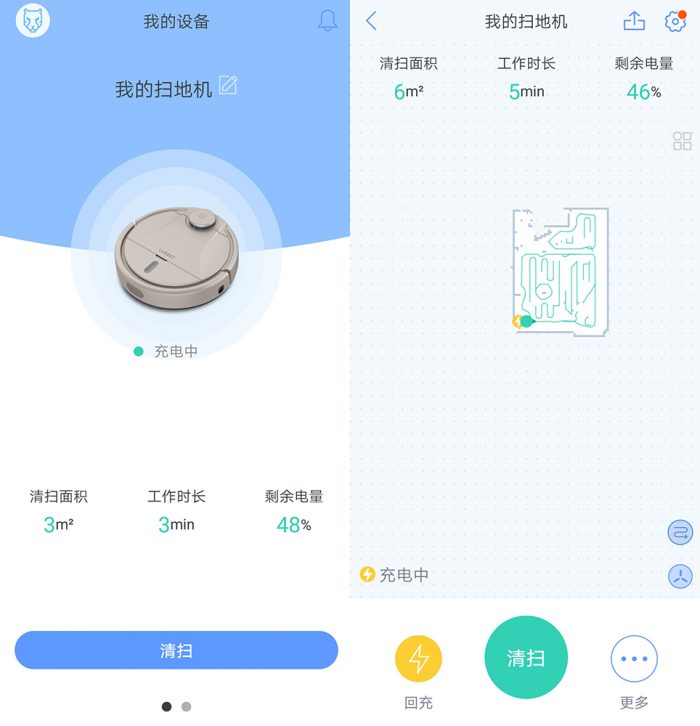Go back with the left arrow
Screen dimensions: 700x726
point(372,21)
